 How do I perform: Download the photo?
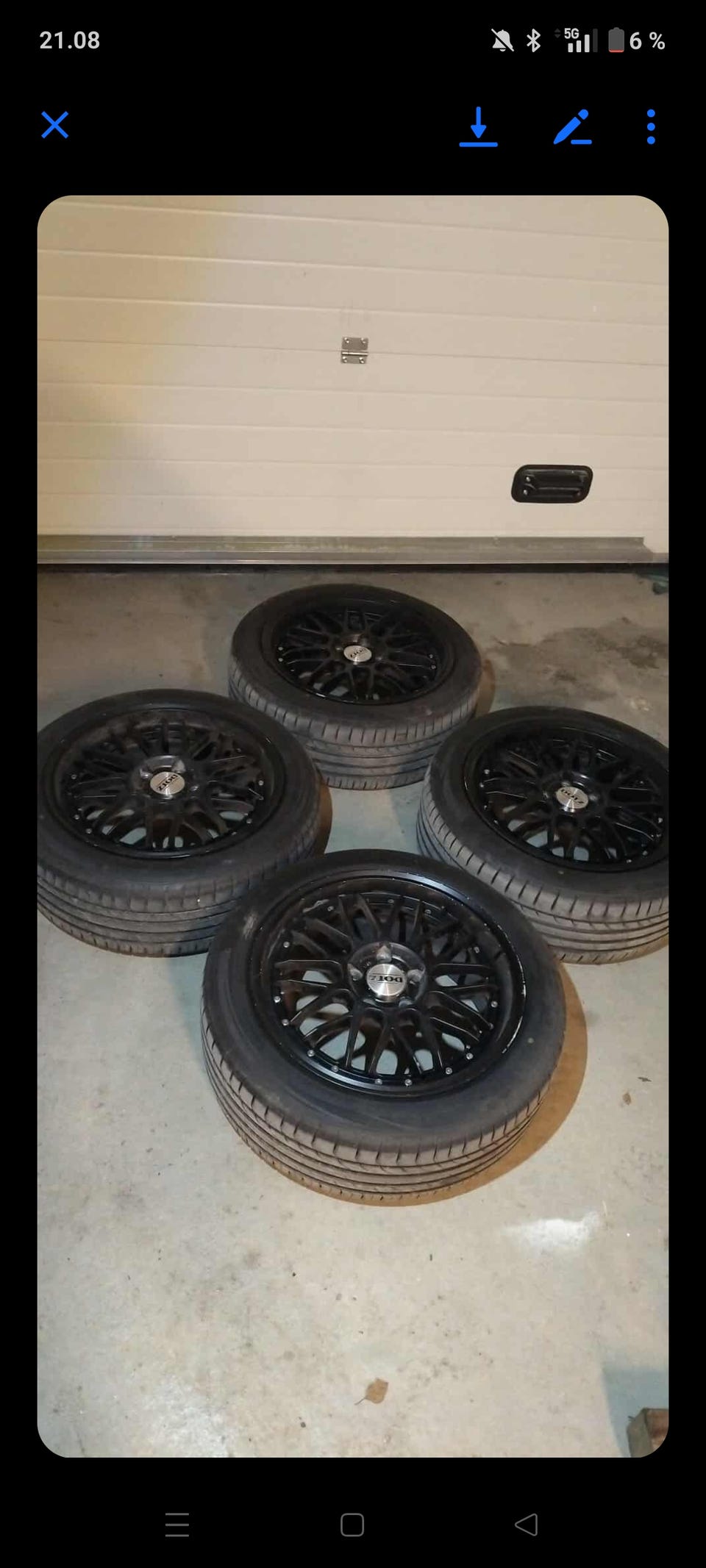pyautogui.click(x=478, y=126)
